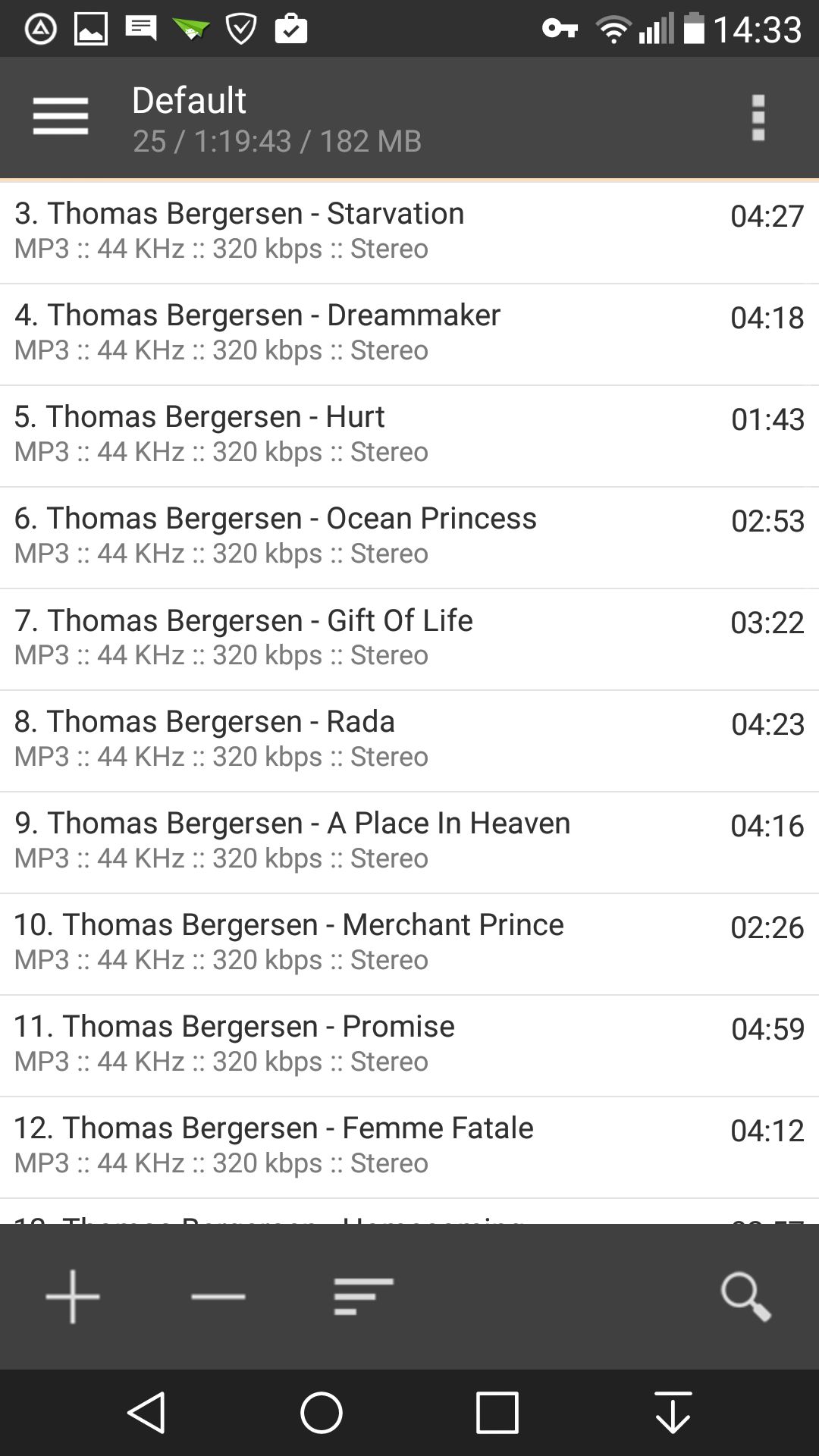The image size is (819, 1456).
Task: Open the sort playlist options
Action: tap(364, 1297)
